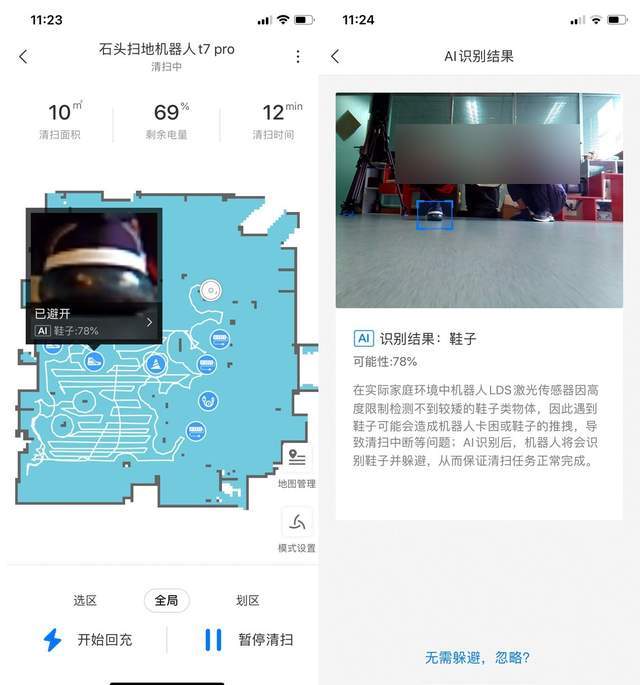
Task: Tap the 无需躲避，忽略? link
Action: (x=478, y=657)
